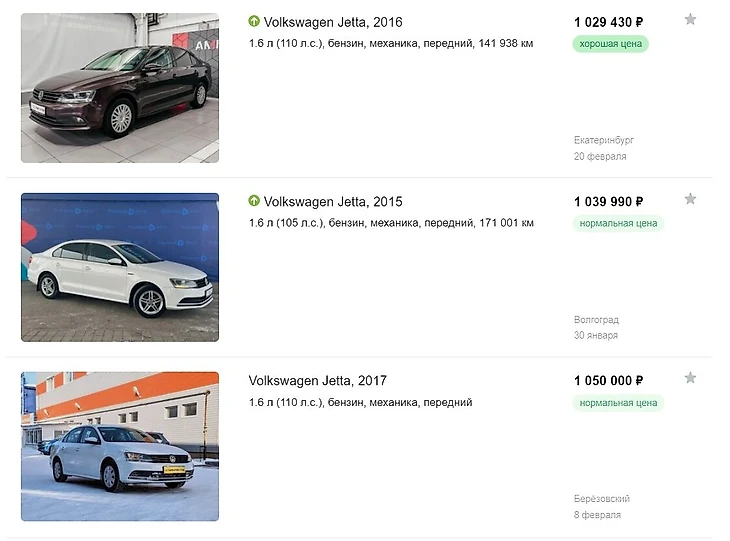This screenshot has height=541, width=730.
Task: View the white 2015 Jetta photo from Волгоград
Action: point(120,267)
